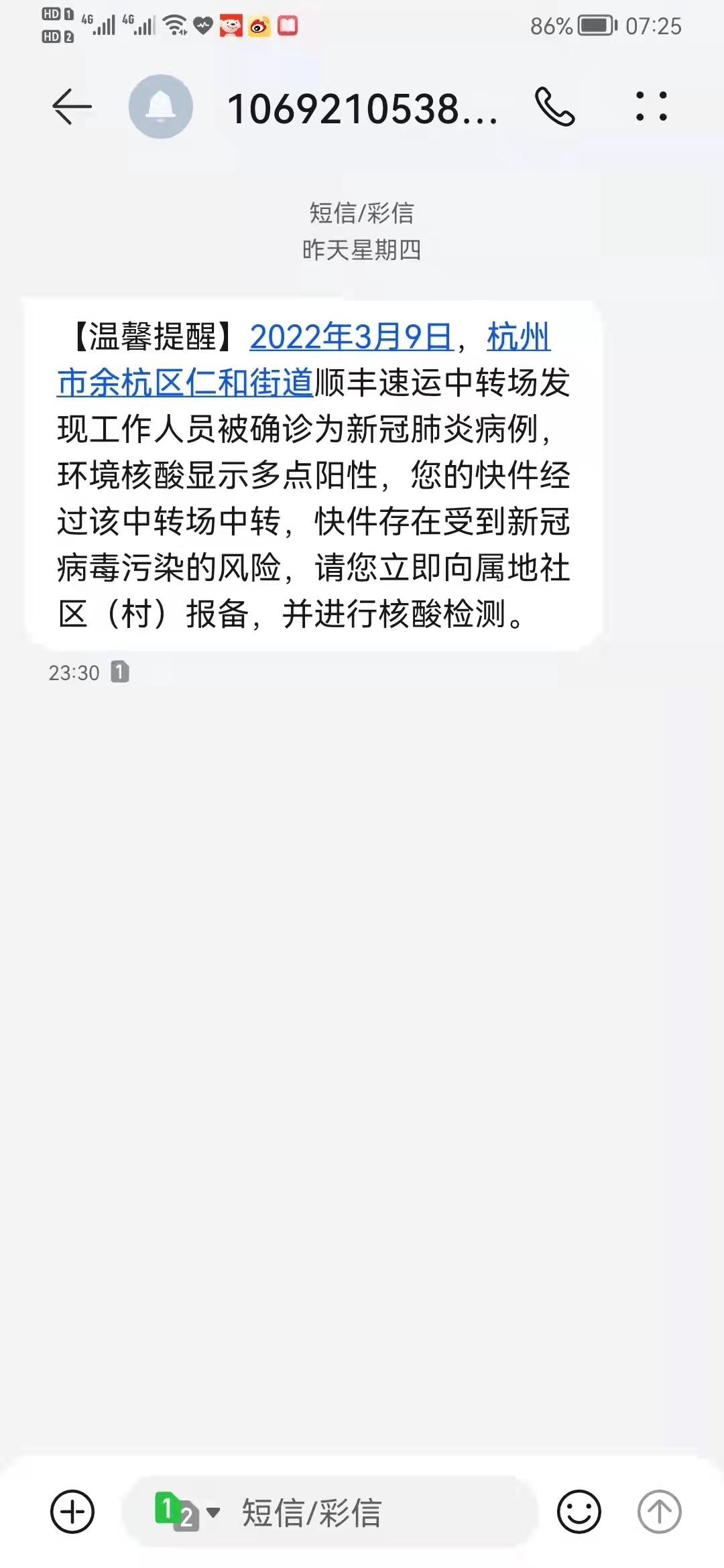Open the emoji smiley picker
The image size is (724, 1568).
[x=579, y=1512]
